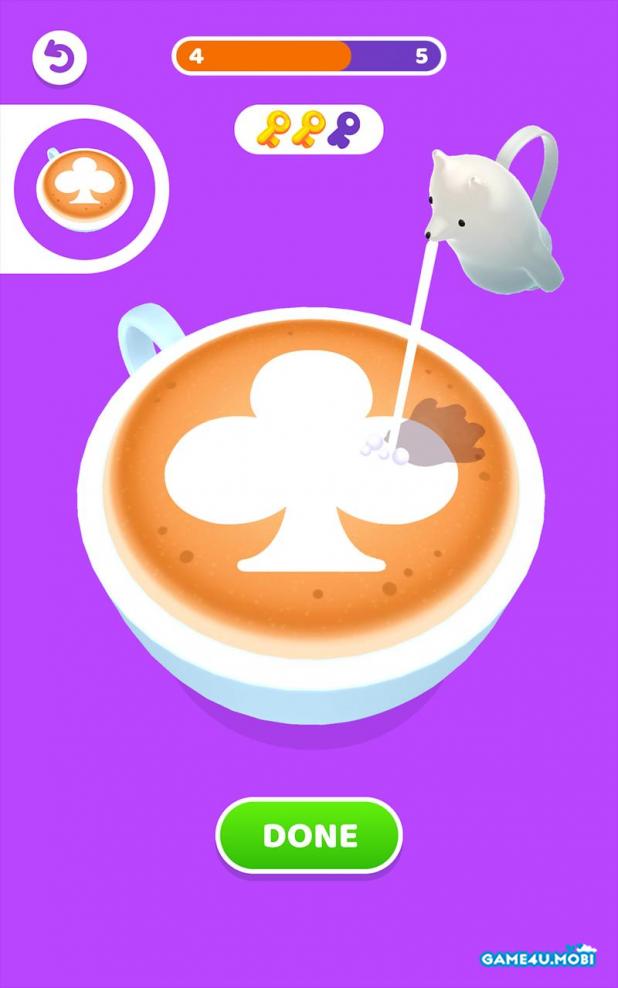Image resolution: width=618 pixels, height=988 pixels.
Task: Tap the green DONE button
Action: point(309,835)
